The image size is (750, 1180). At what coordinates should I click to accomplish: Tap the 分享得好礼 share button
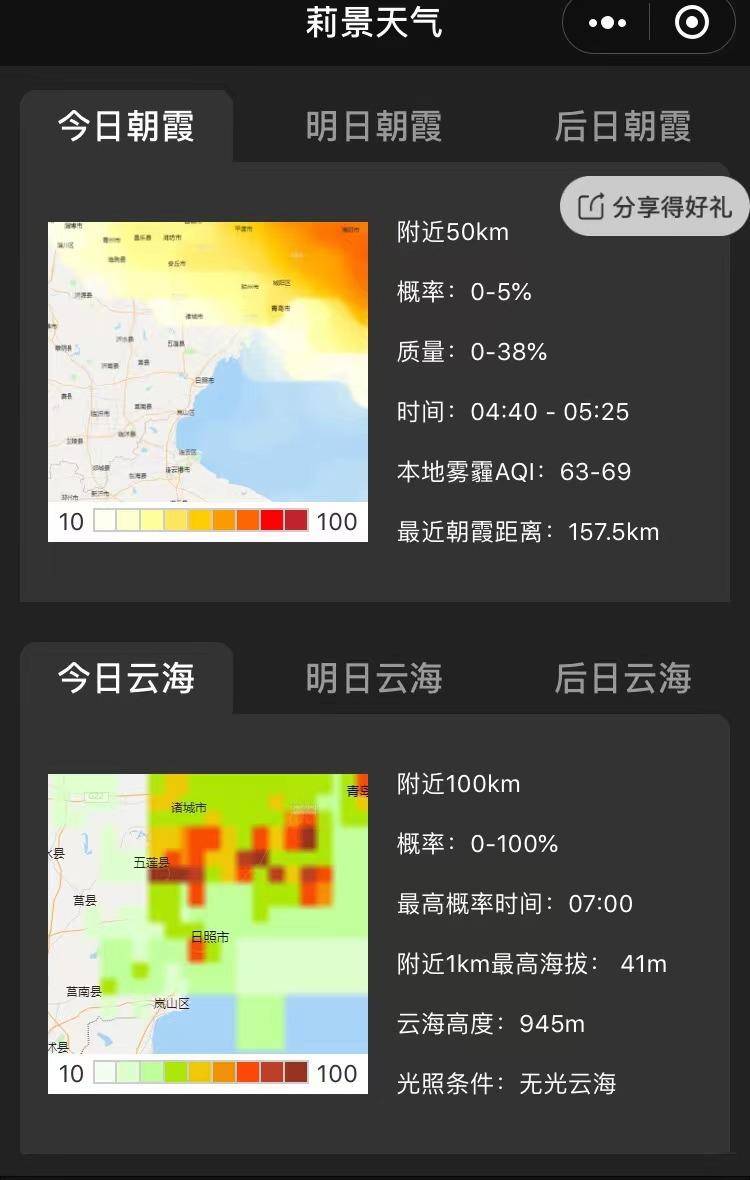(655, 207)
